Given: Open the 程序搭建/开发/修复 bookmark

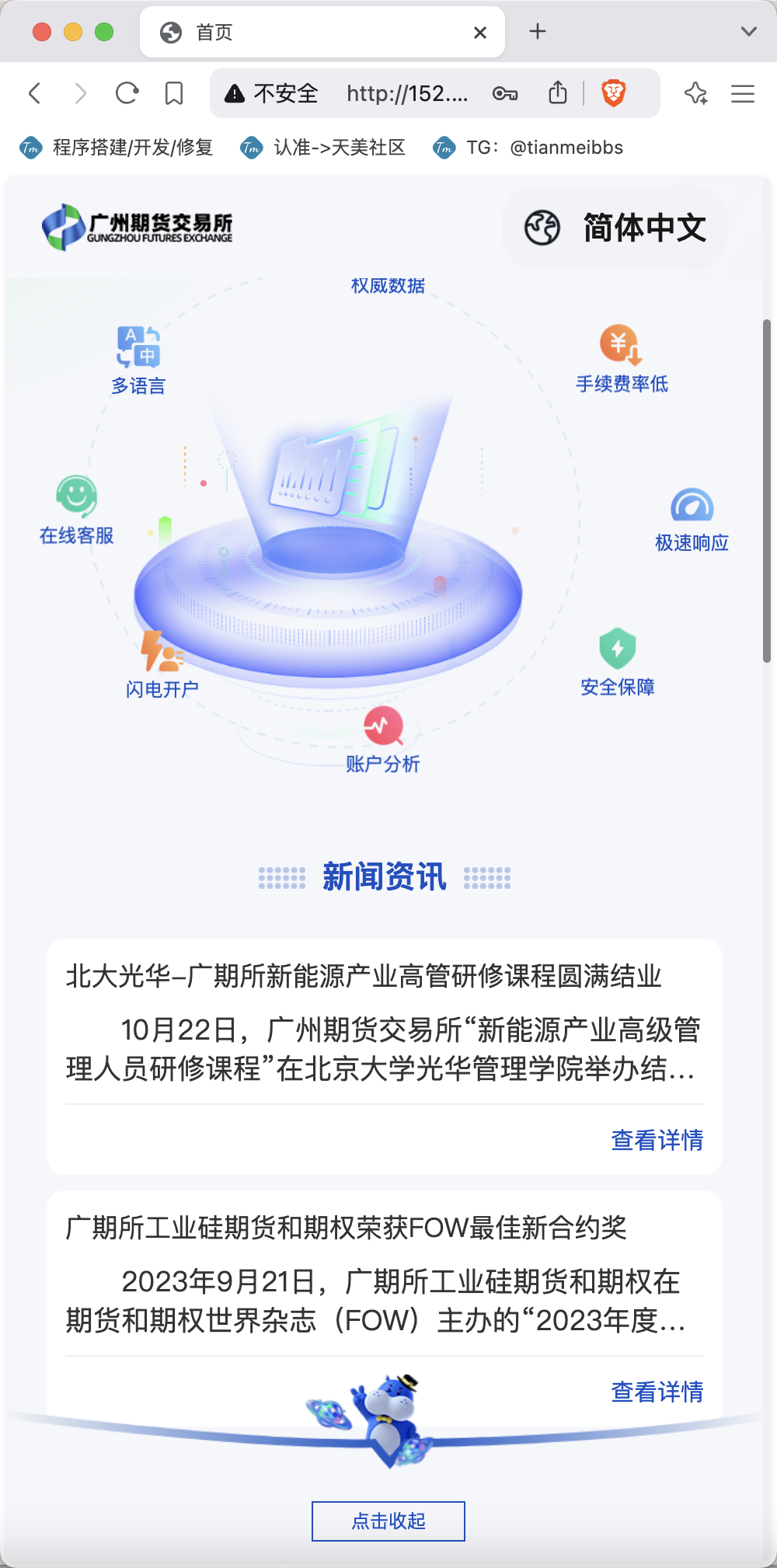Looking at the screenshot, I should pos(117,148).
